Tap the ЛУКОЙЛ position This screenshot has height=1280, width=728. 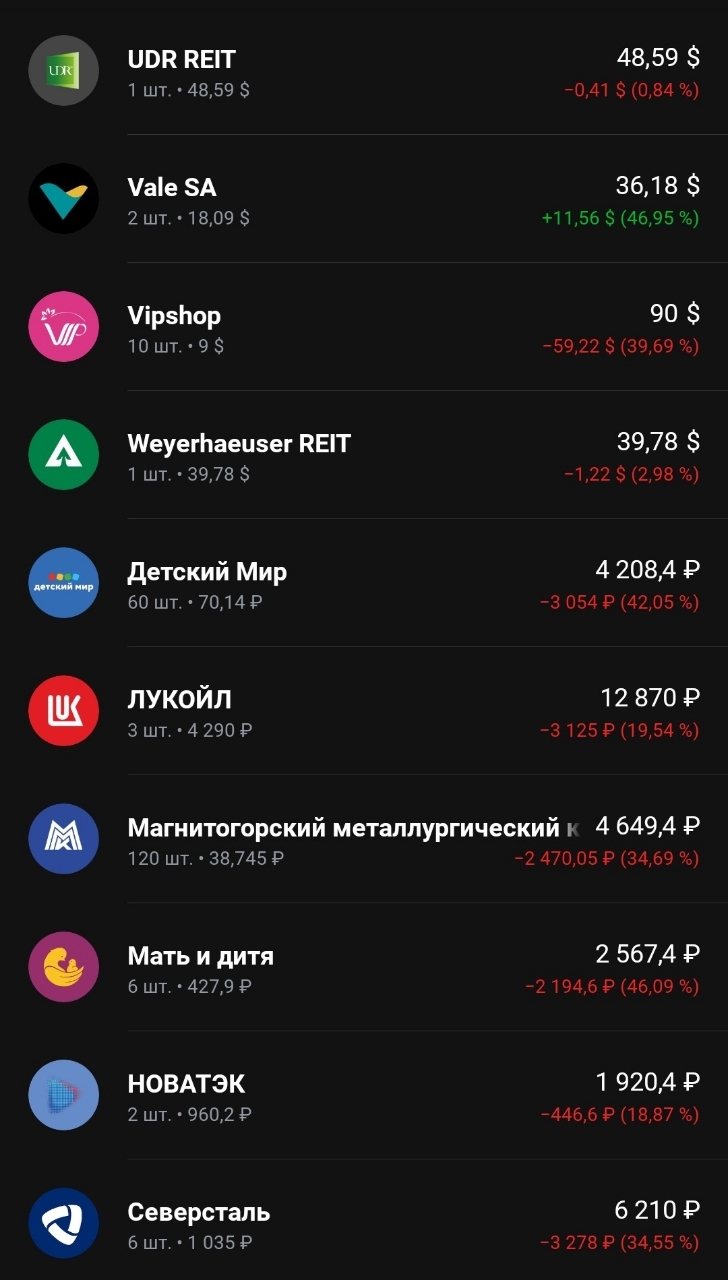tap(364, 711)
